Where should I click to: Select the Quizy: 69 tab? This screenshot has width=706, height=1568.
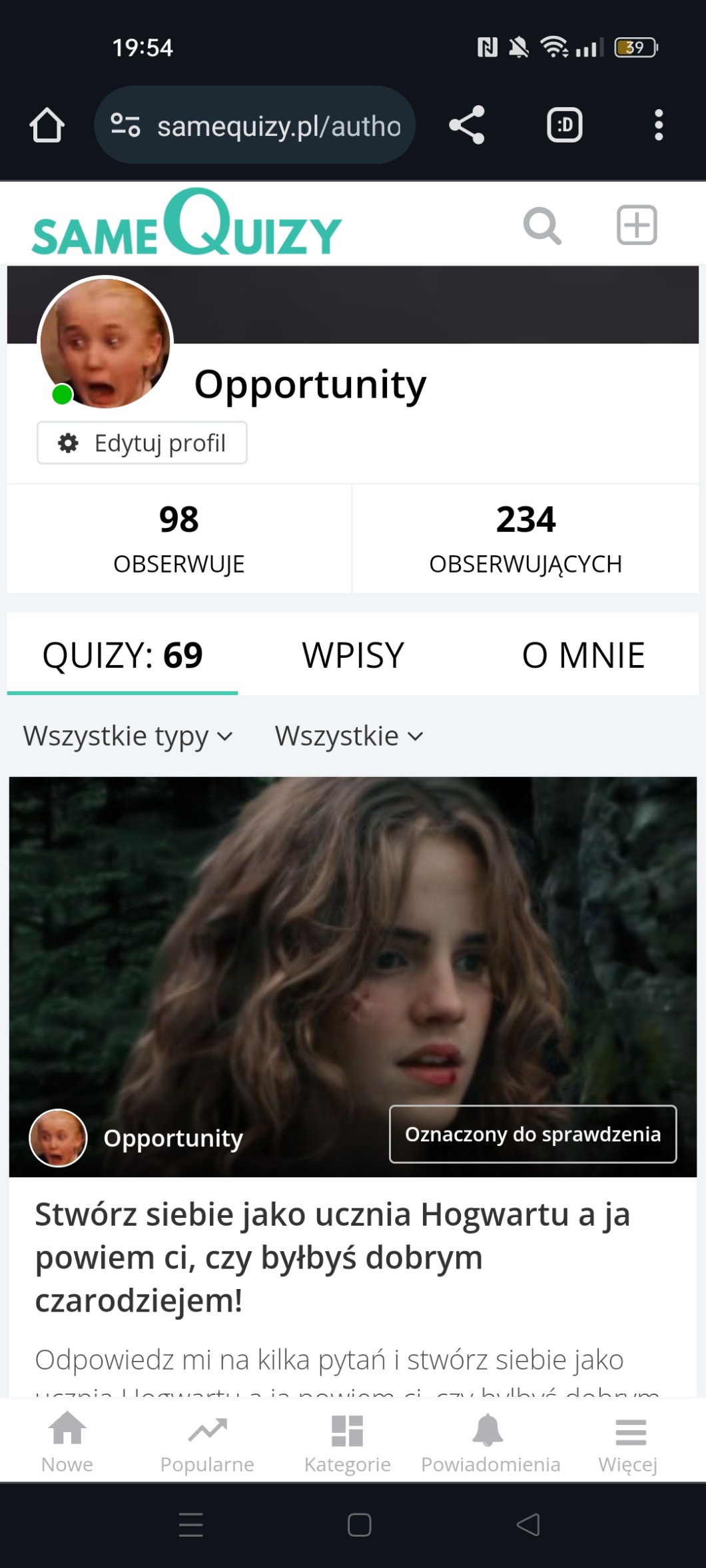(x=123, y=655)
